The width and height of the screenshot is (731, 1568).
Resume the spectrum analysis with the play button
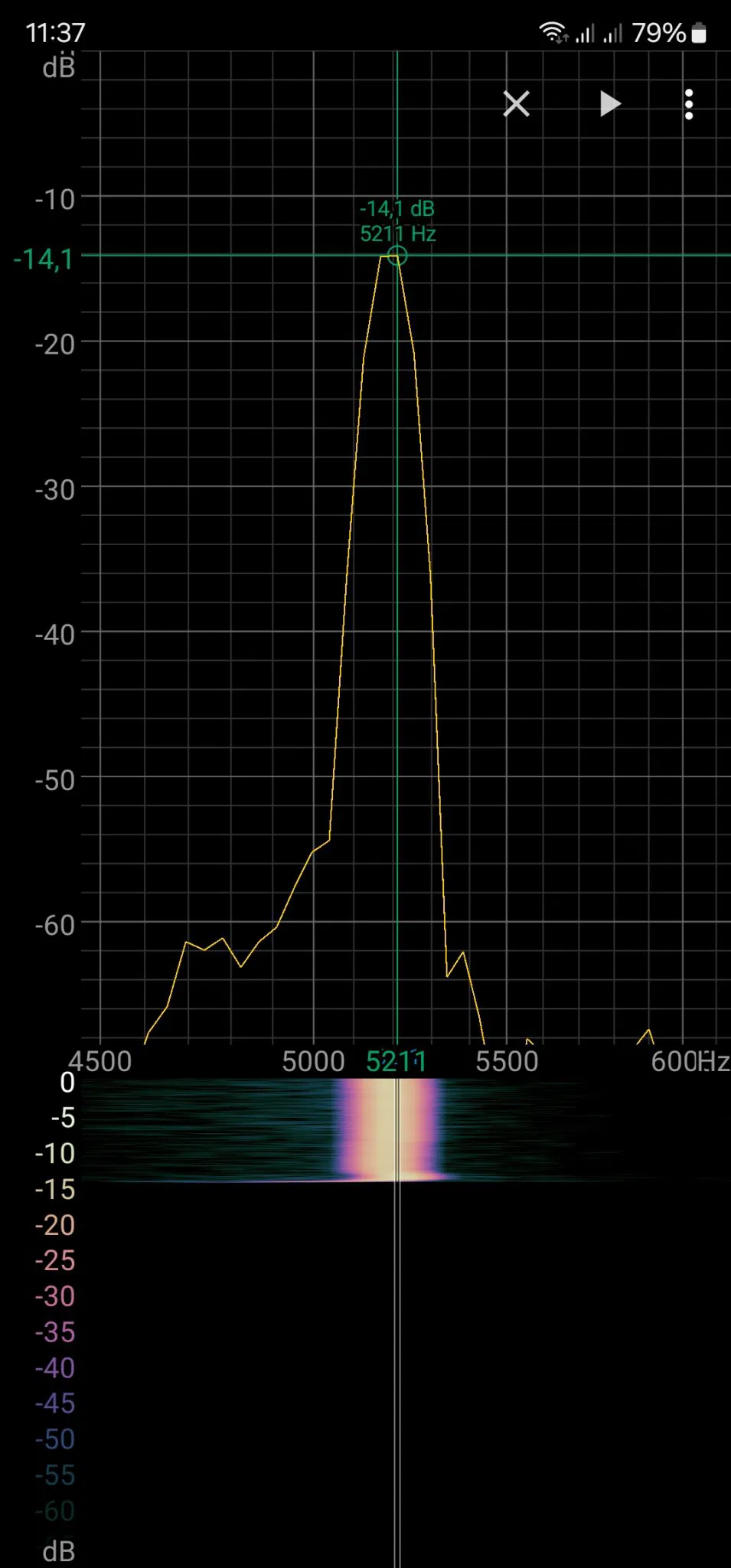pos(610,103)
